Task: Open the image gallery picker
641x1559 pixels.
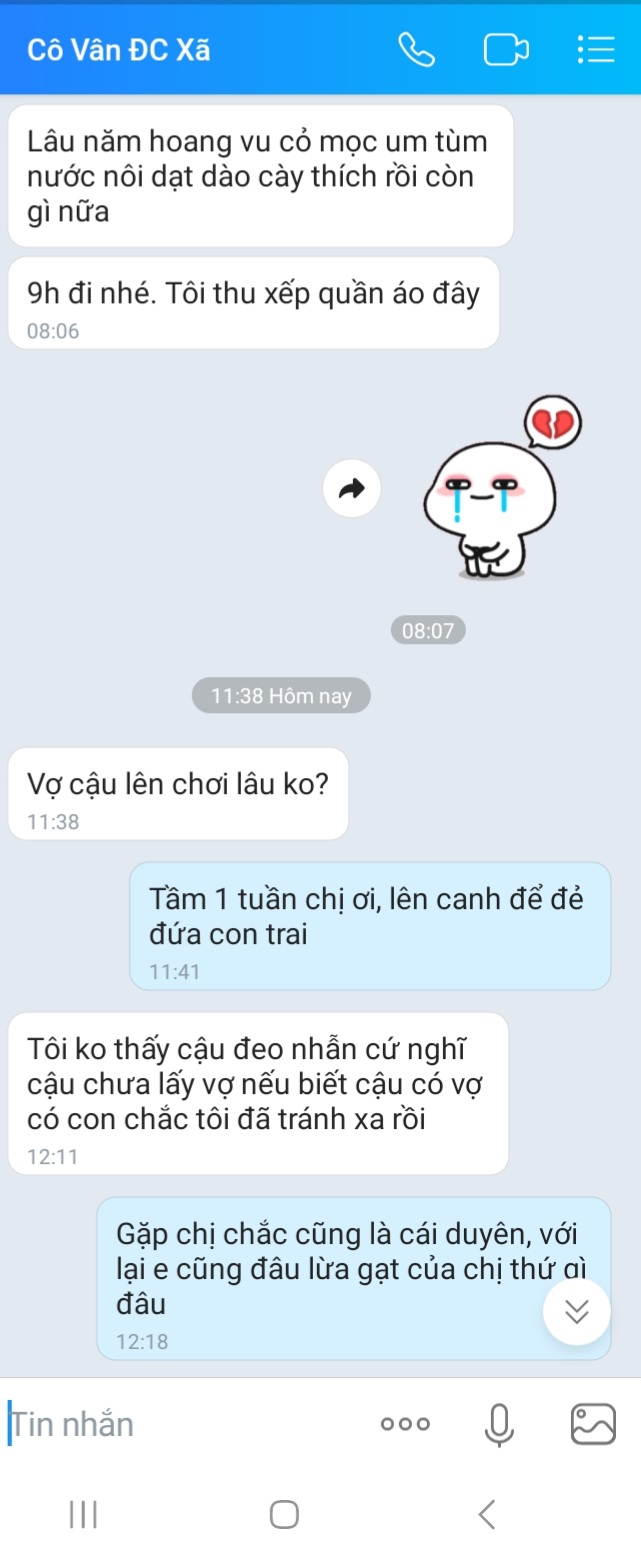Action: 592,1424
